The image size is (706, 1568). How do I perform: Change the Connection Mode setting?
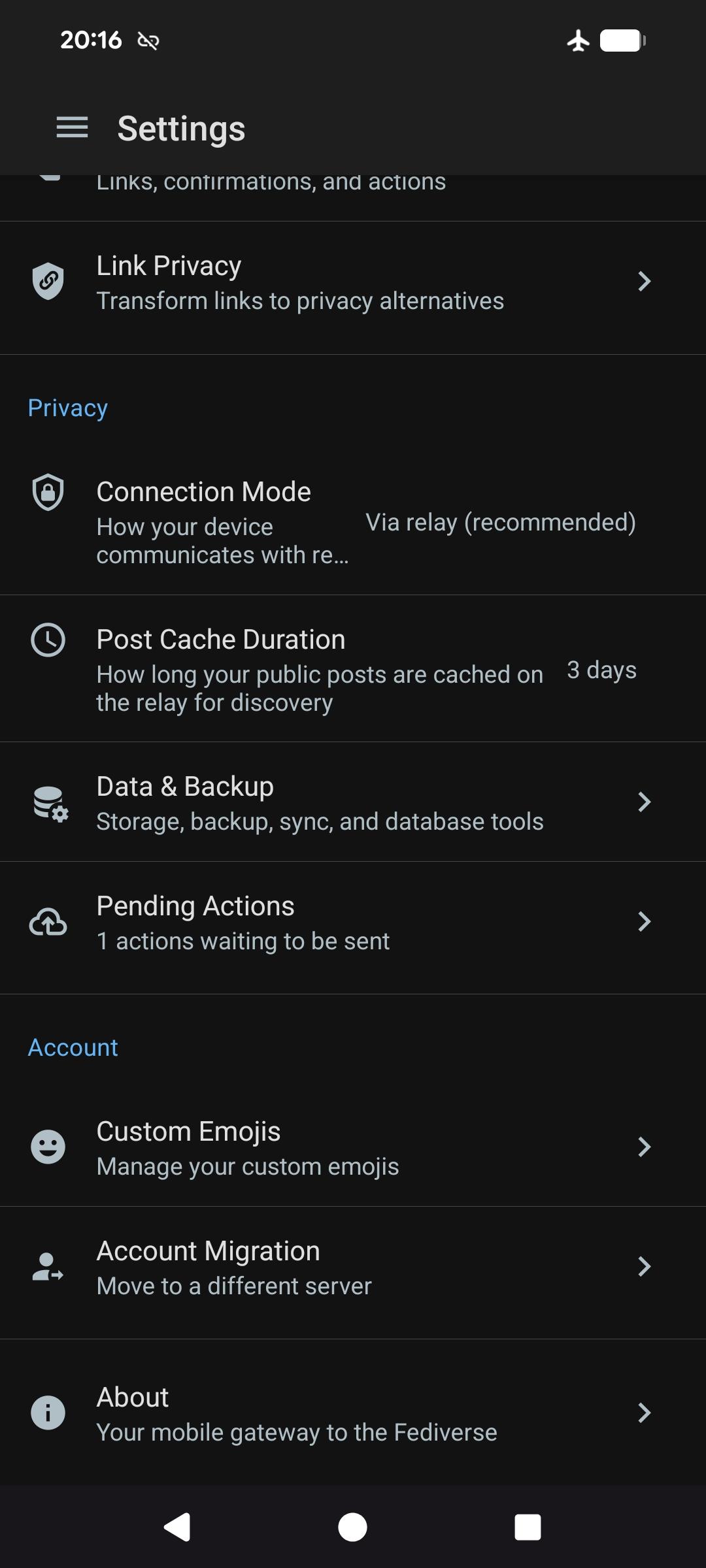pyautogui.click(x=353, y=522)
